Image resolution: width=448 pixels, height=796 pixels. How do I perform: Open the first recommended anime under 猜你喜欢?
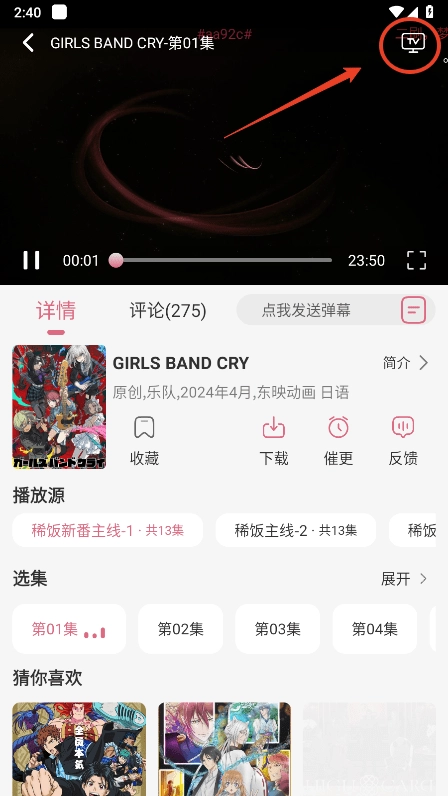click(x=79, y=749)
